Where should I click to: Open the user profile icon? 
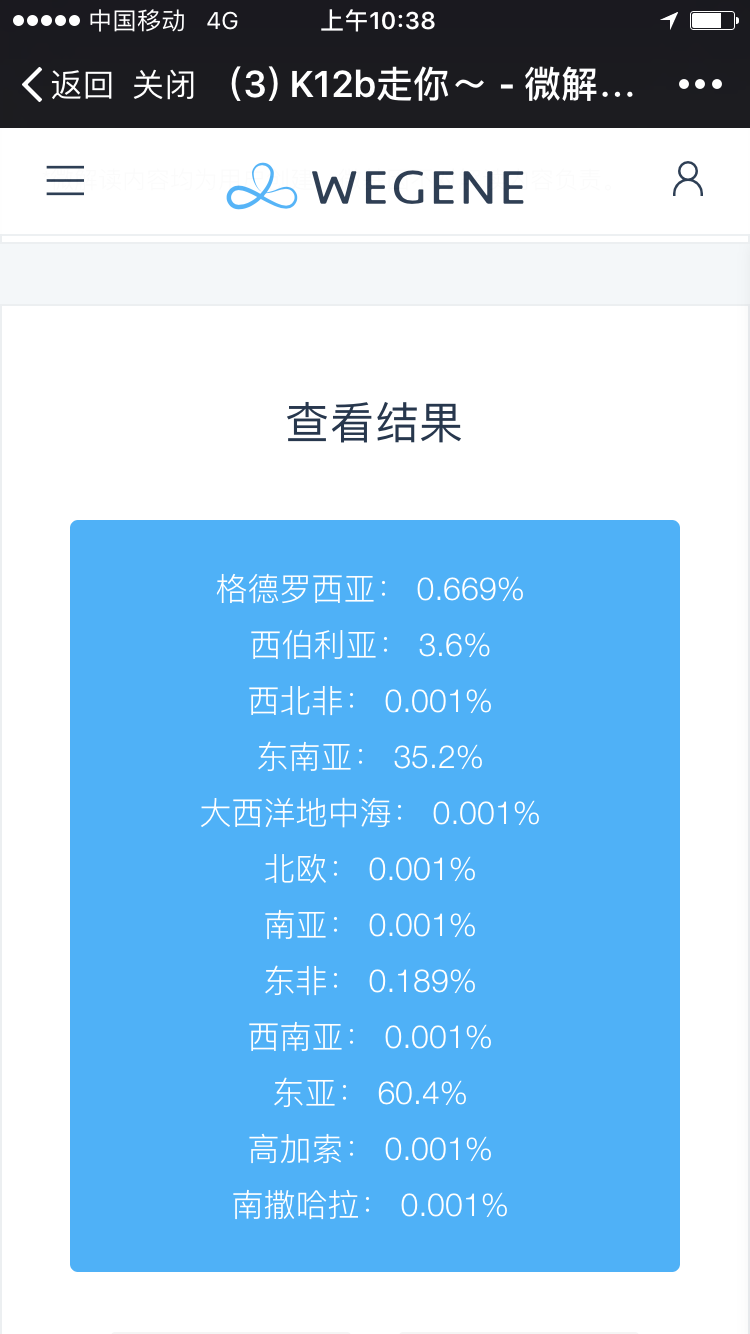[688, 179]
